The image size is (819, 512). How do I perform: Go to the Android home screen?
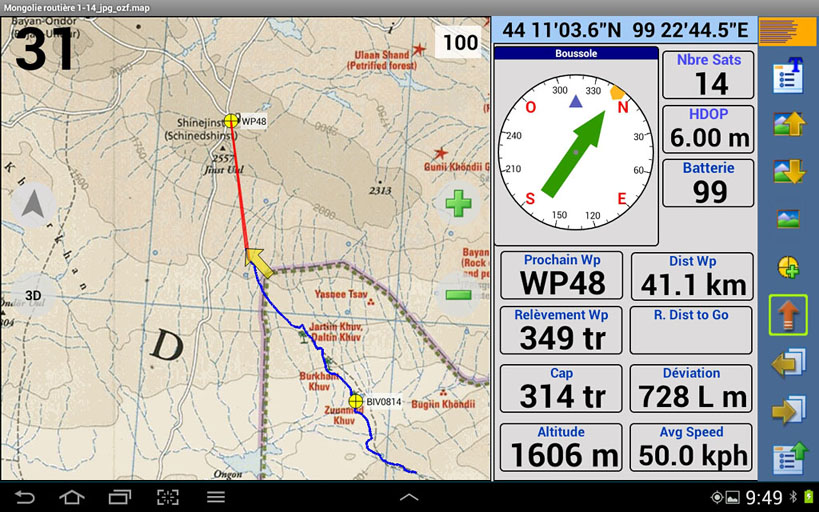coord(72,497)
